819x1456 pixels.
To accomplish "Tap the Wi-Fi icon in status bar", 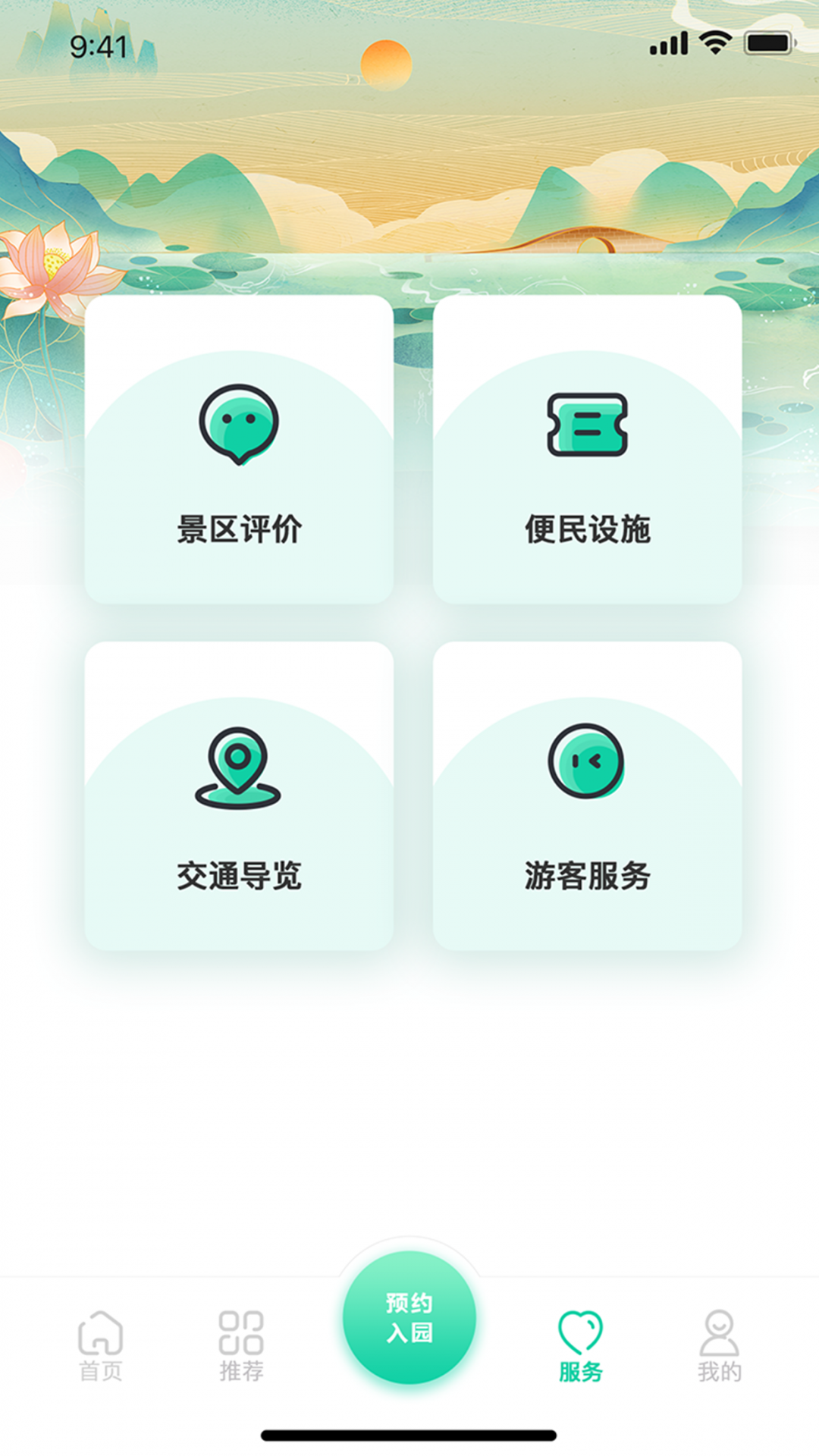I will [715, 45].
